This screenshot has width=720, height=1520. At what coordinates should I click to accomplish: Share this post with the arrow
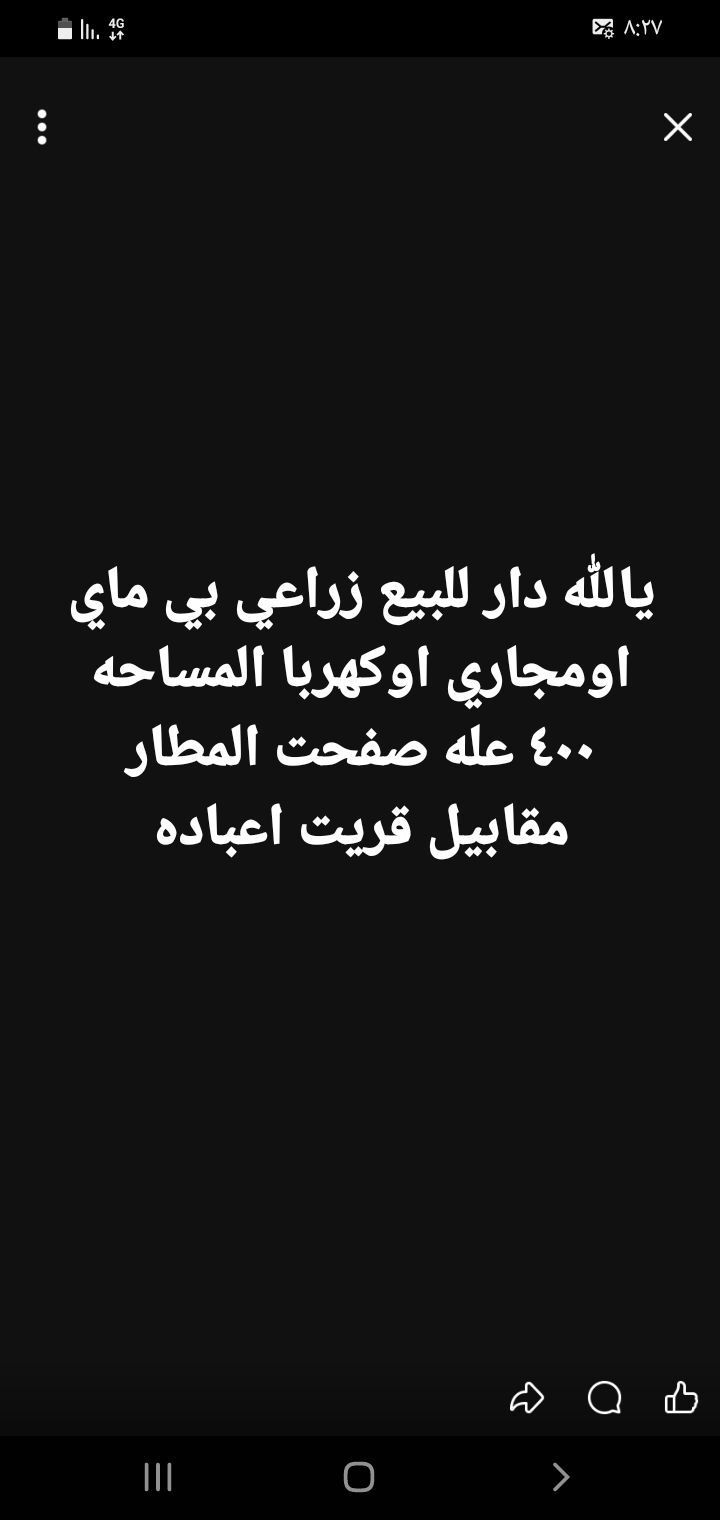526,1397
